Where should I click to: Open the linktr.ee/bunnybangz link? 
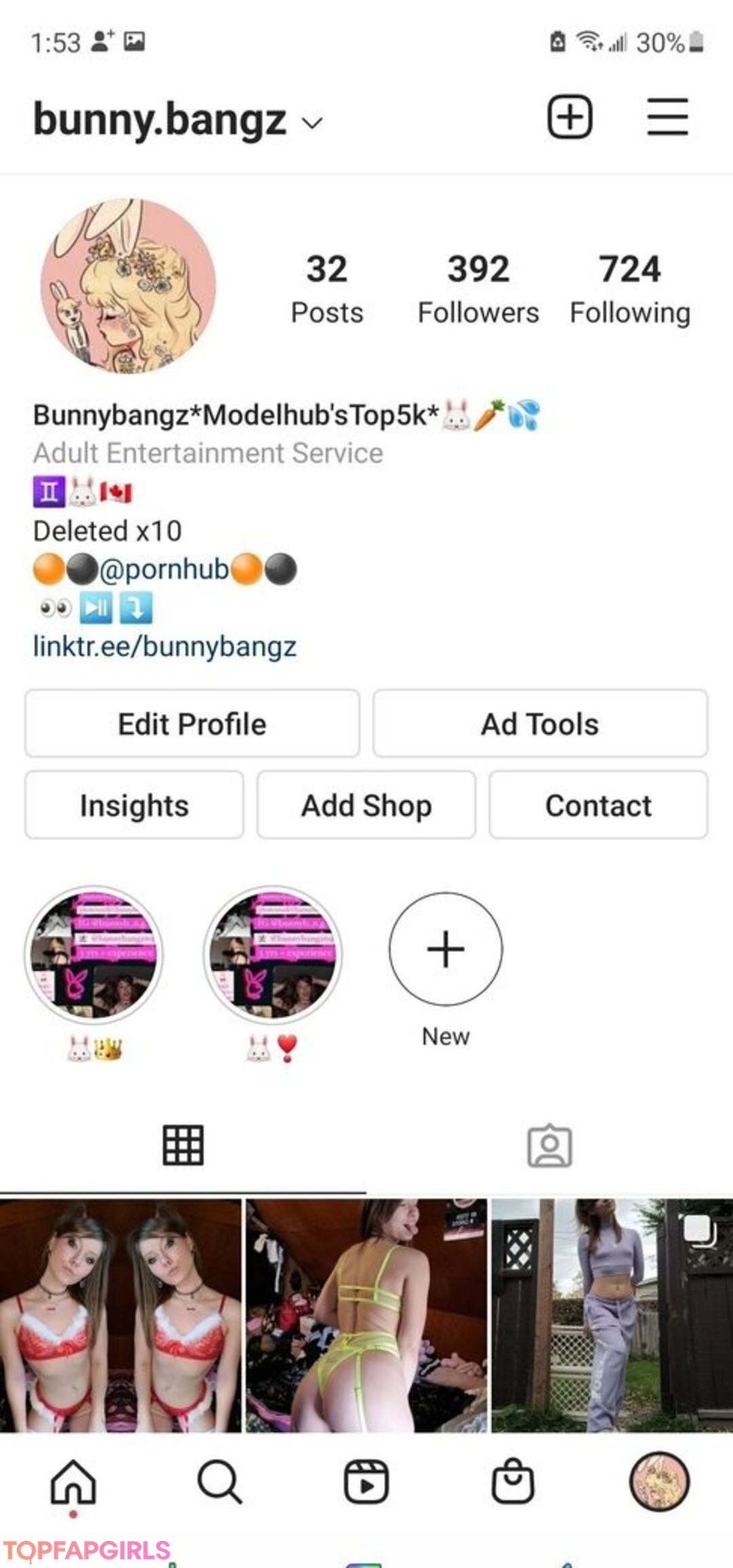click(x=165, y=647)
